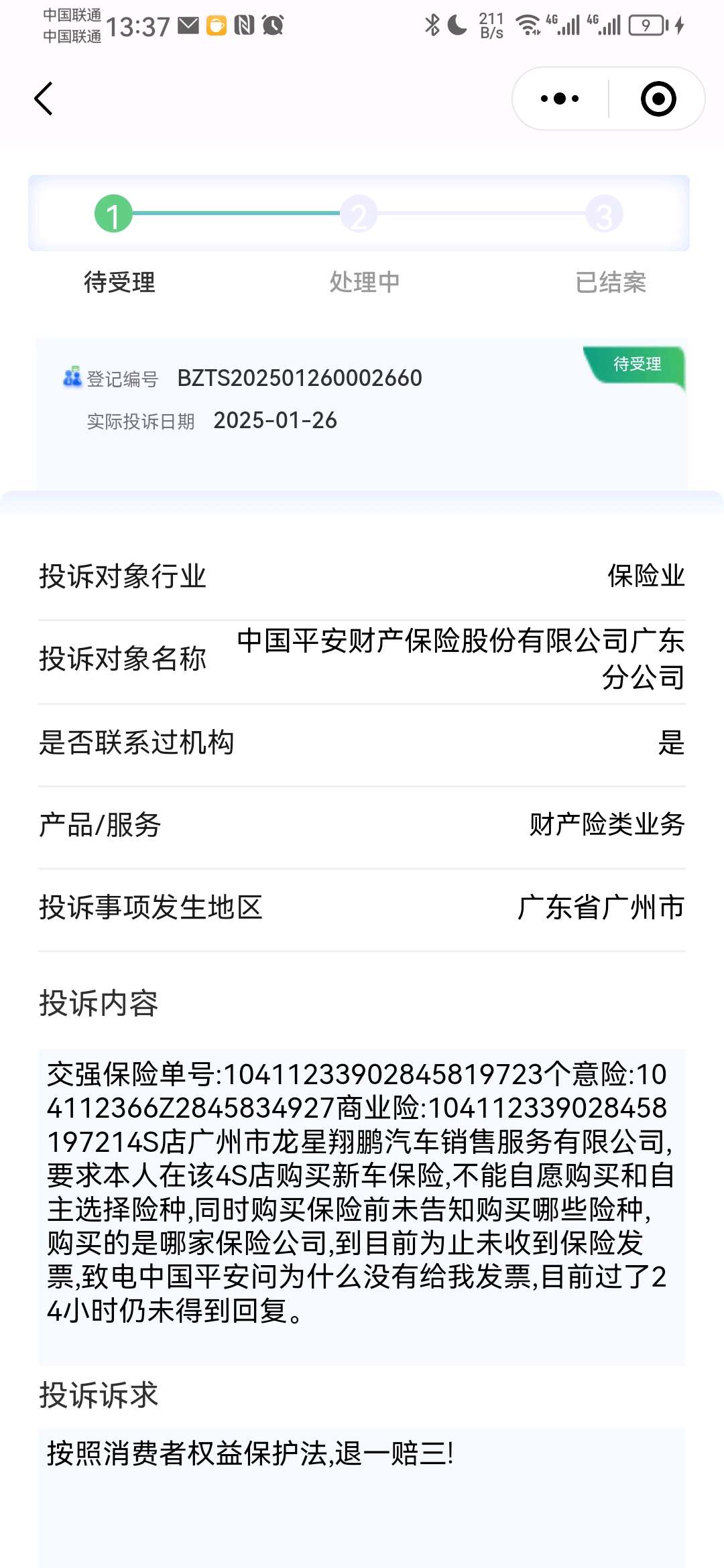Go back using the top-left arrow
Screen dimensions: 724x1568
point(44,99)
